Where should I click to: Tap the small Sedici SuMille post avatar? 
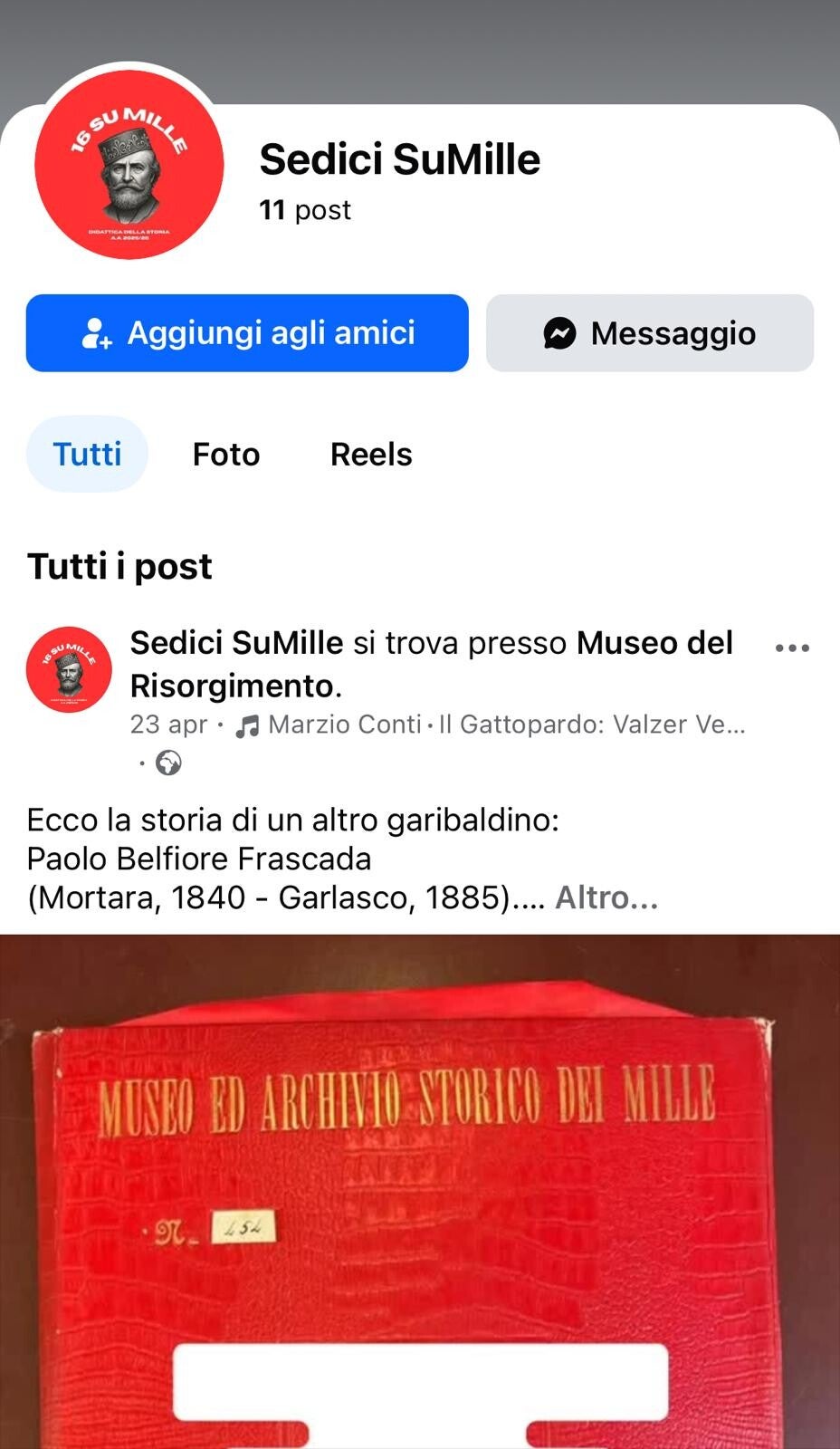[x=69, y=669]
